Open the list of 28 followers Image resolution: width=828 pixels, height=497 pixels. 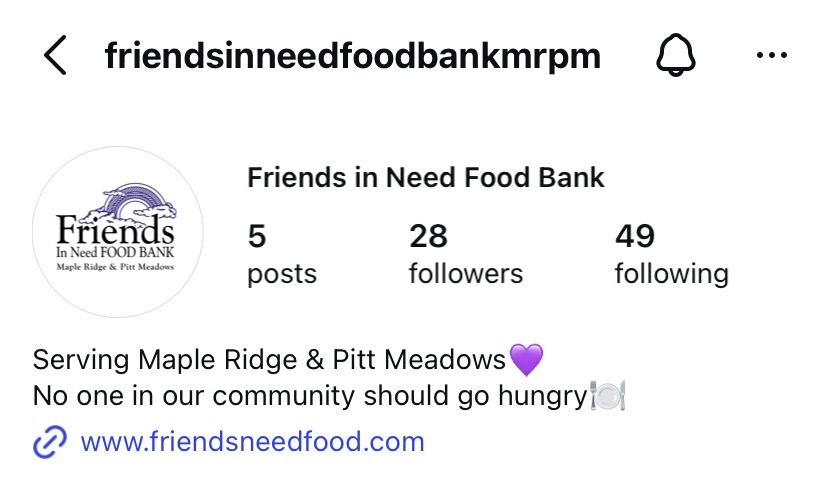click(464, 254)
